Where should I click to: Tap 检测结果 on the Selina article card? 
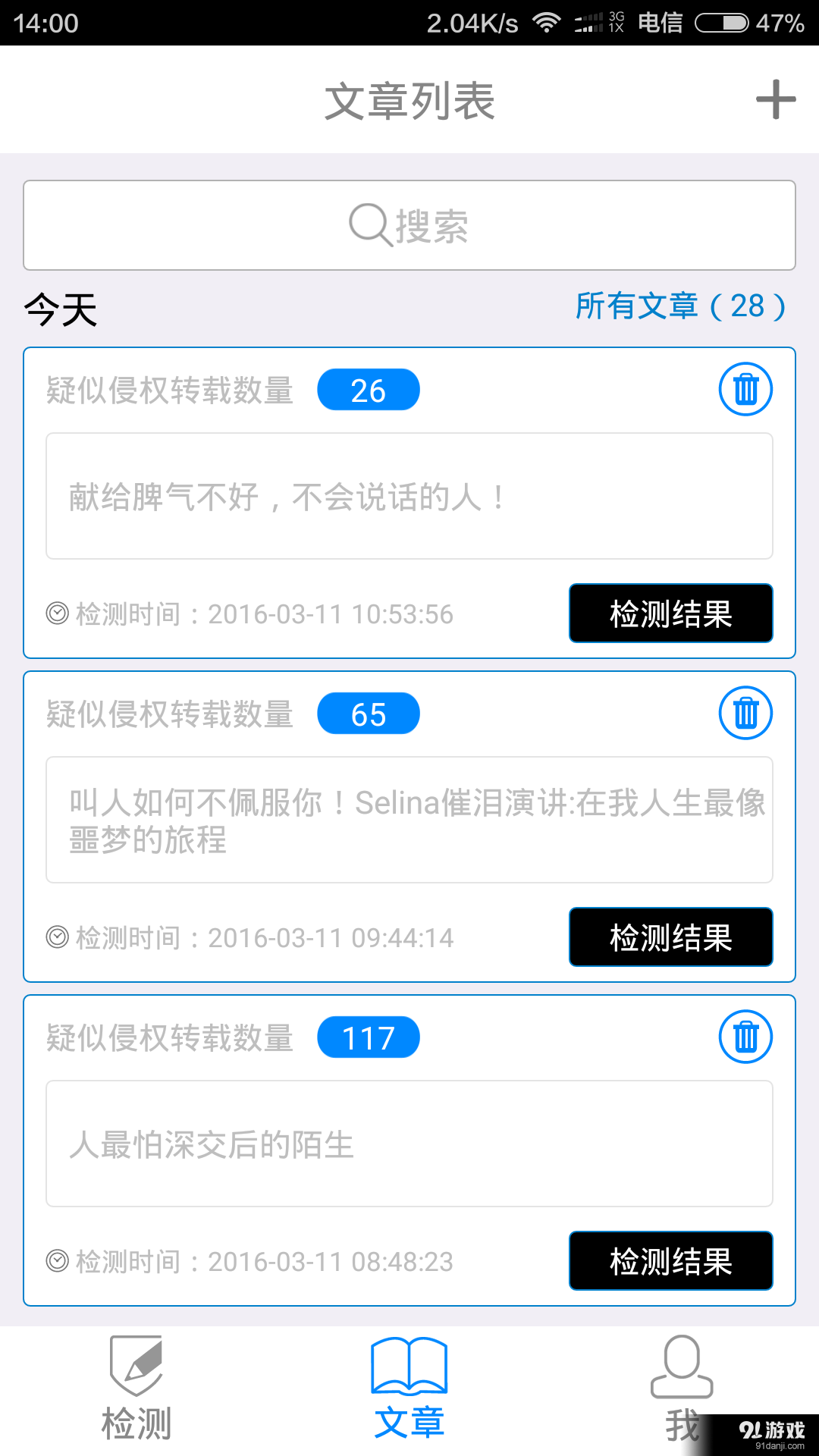point(670,937)
